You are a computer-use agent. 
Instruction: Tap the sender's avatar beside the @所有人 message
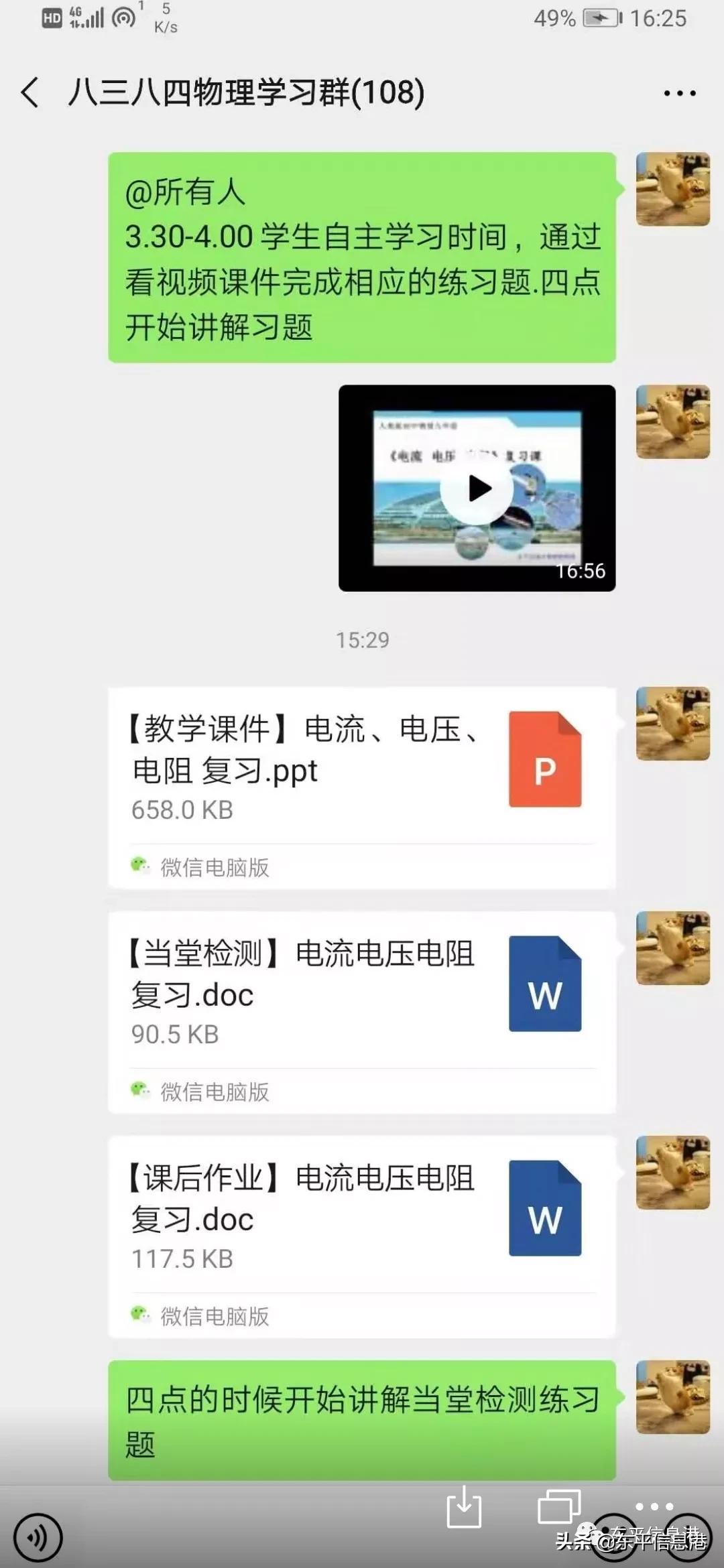672,188
